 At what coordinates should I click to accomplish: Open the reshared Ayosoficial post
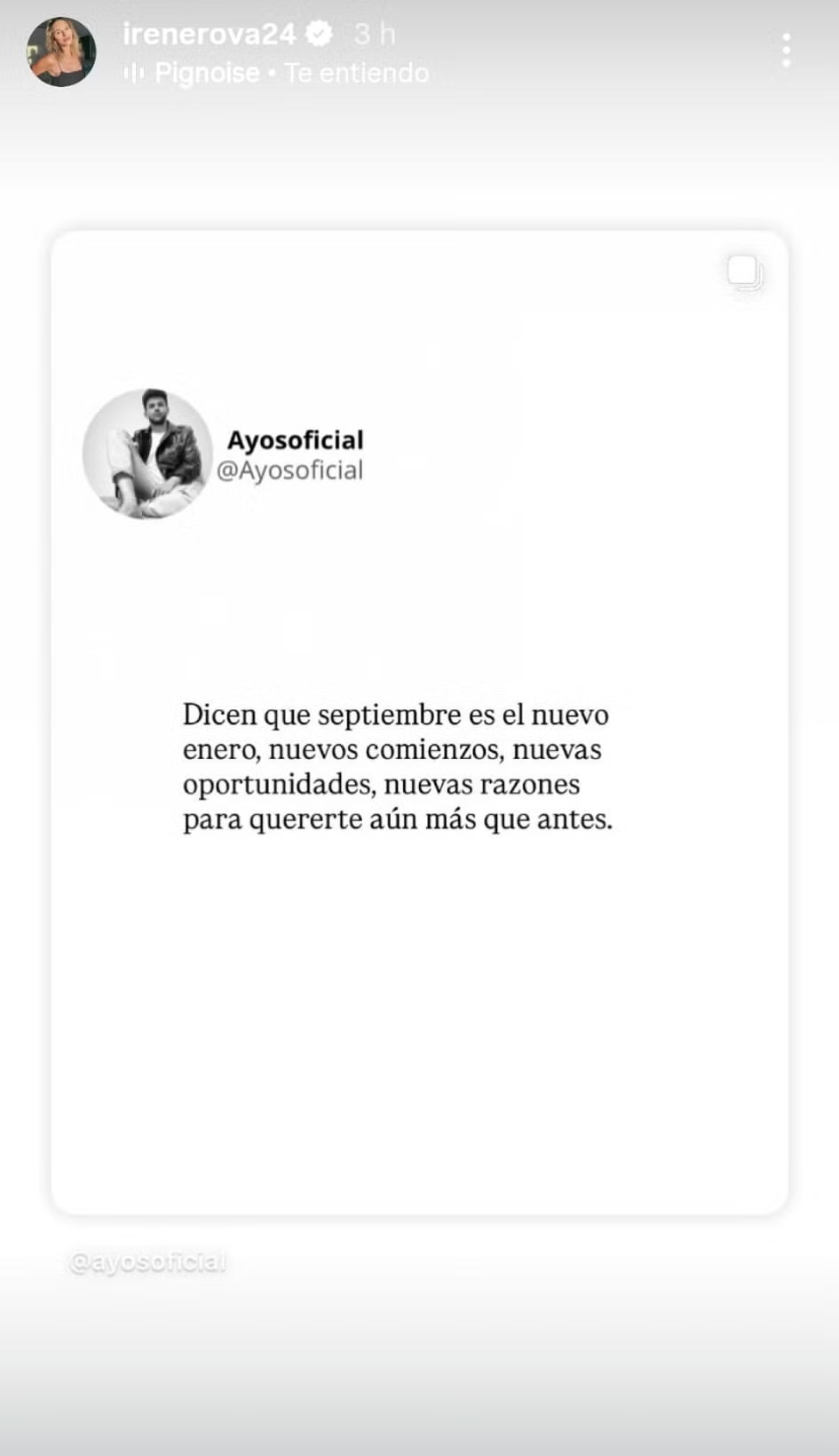click(419, 722)
